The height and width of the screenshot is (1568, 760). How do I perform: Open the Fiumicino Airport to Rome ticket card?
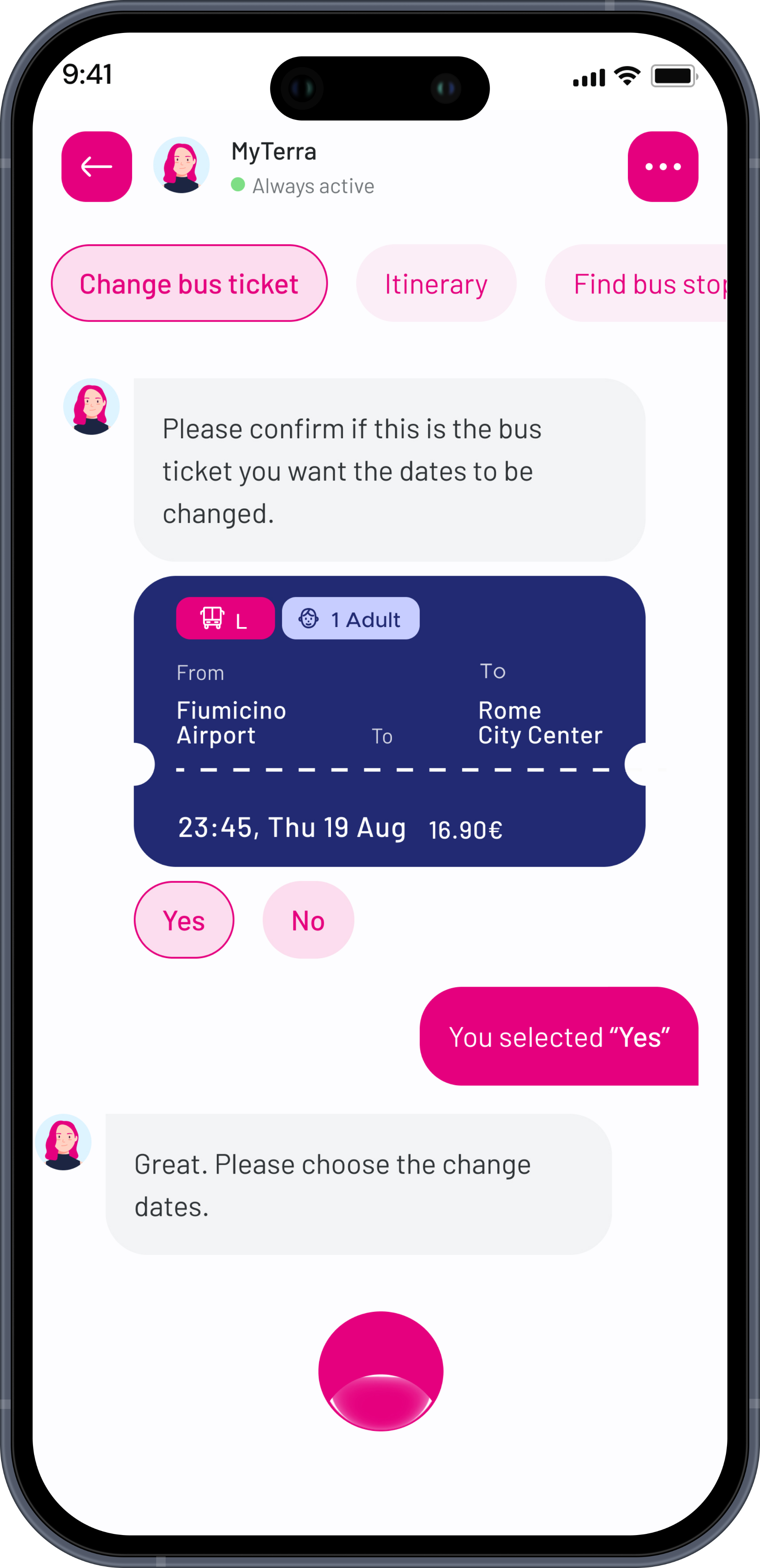[390, 721]
